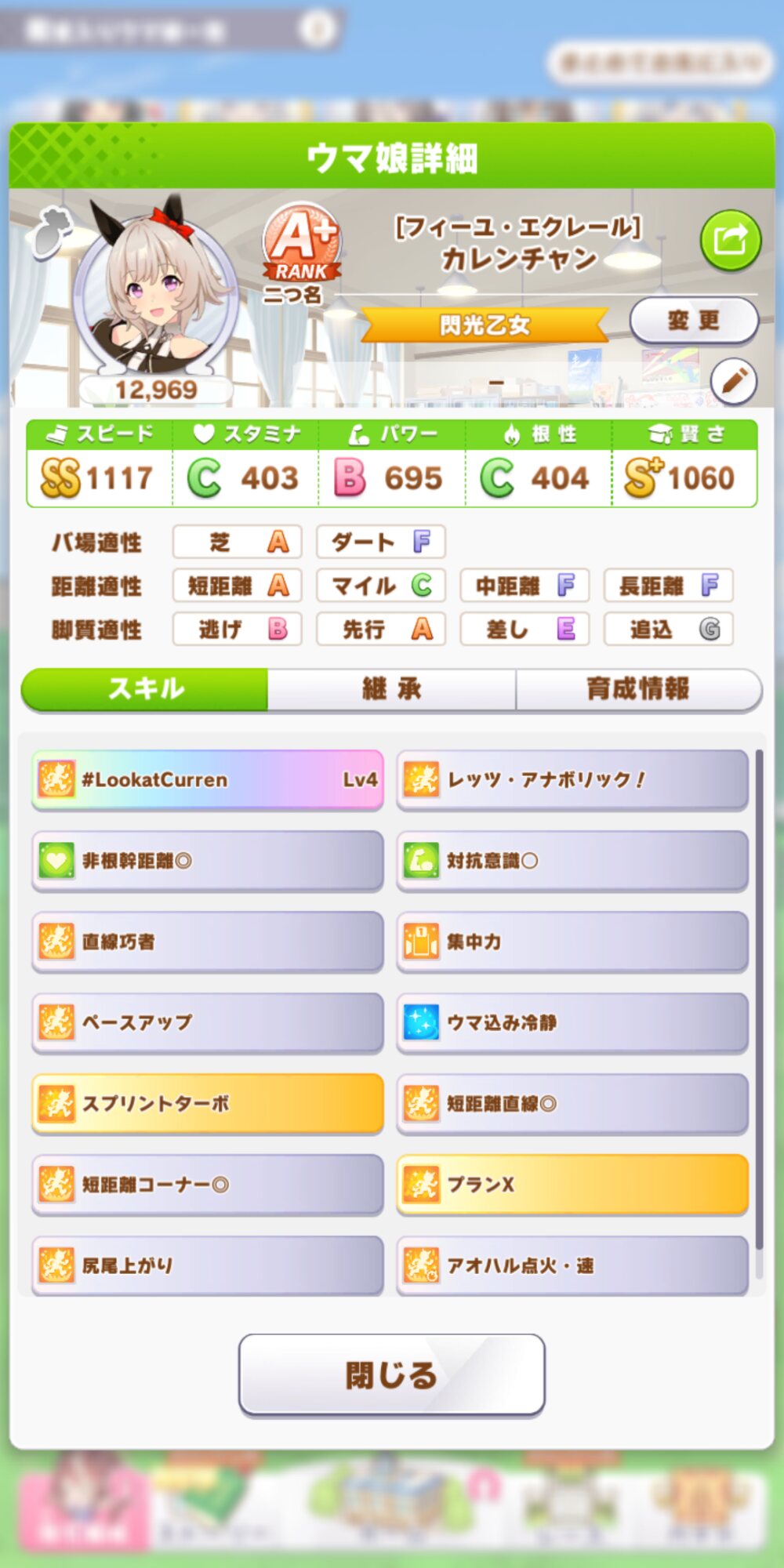Switch to the 育成情報 tab

(638, 689)
